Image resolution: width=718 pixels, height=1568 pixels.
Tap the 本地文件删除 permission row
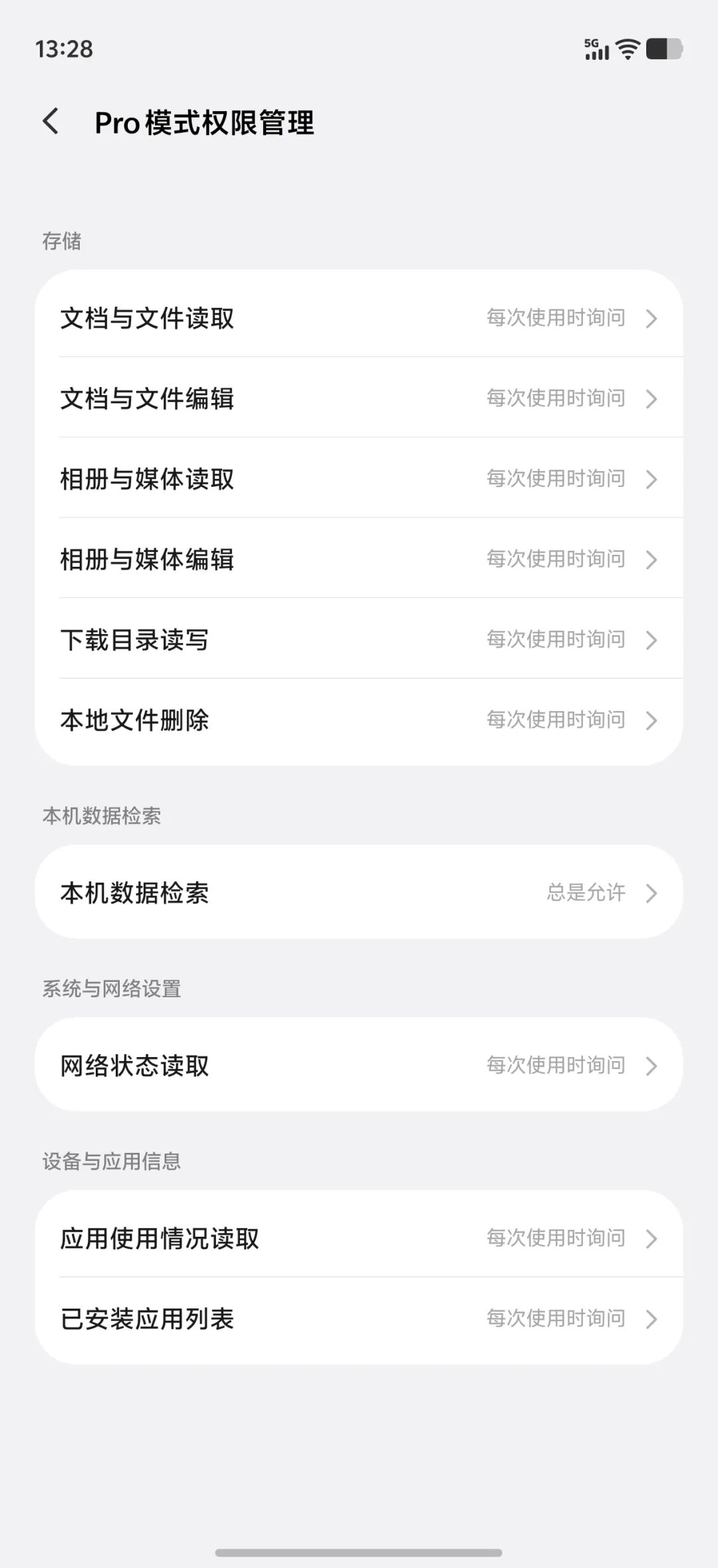point(359,720)
